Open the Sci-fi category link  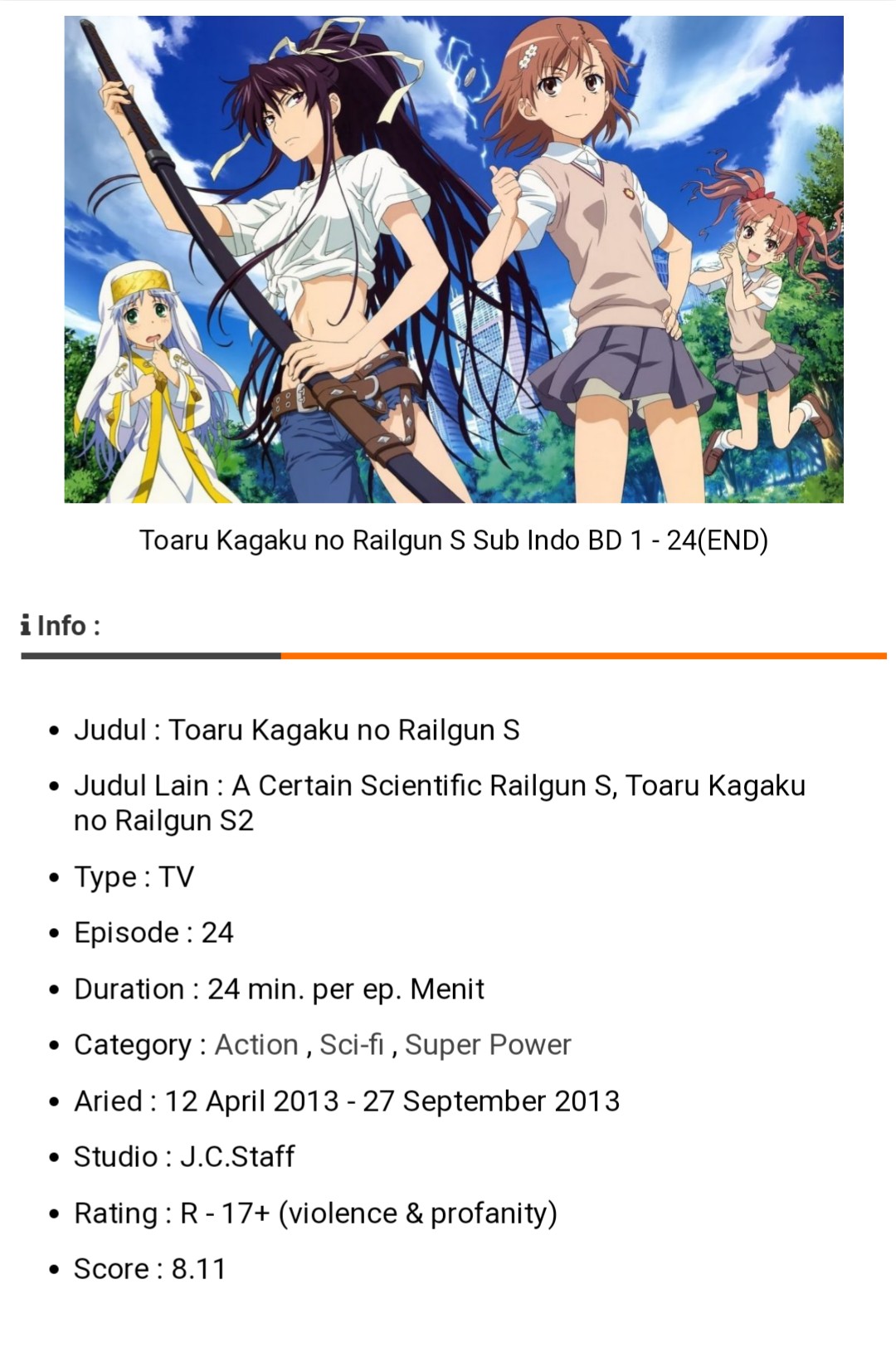pyautogui.click(x=351, y=1044)
